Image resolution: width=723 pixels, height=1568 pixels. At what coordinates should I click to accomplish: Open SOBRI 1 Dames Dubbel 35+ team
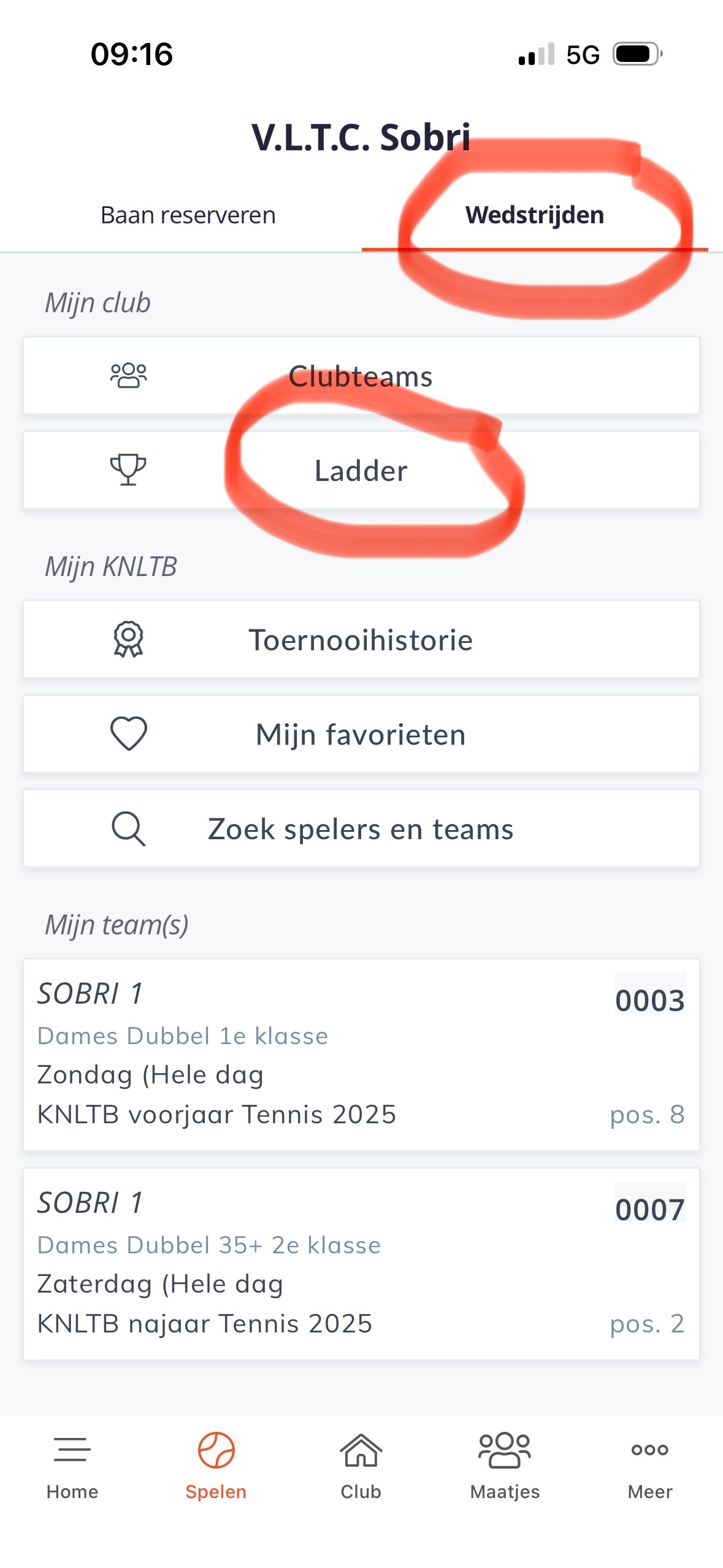tap(361, 1264)
